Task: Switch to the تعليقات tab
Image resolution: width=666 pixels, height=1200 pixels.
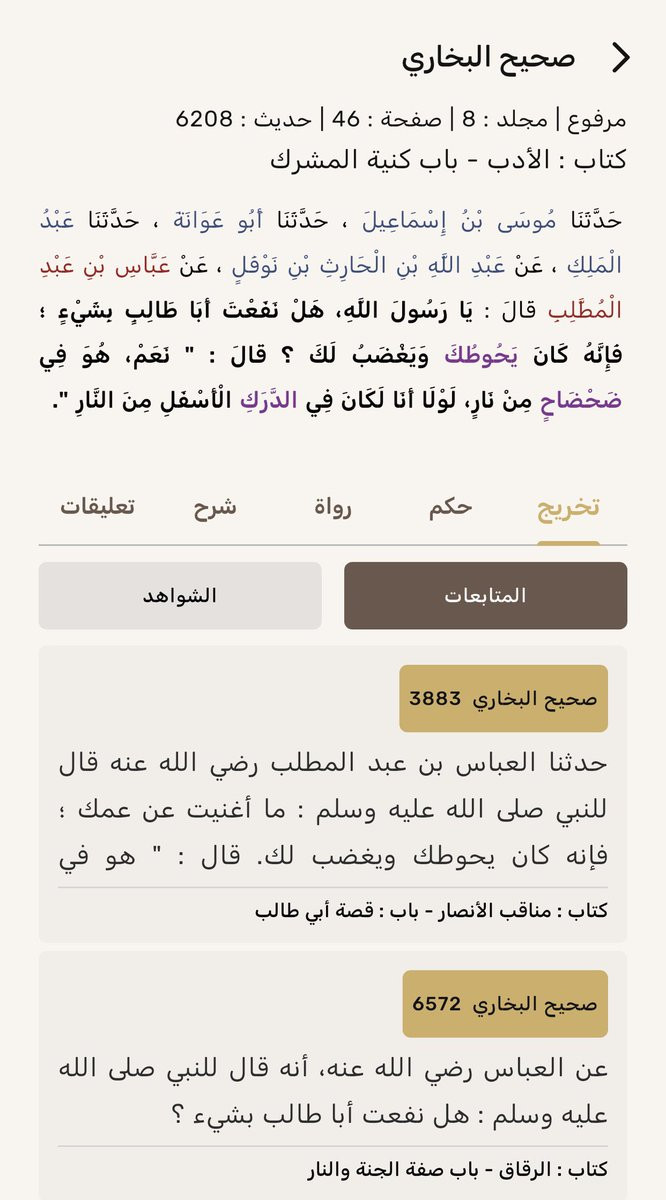Action: click(97, 507)
